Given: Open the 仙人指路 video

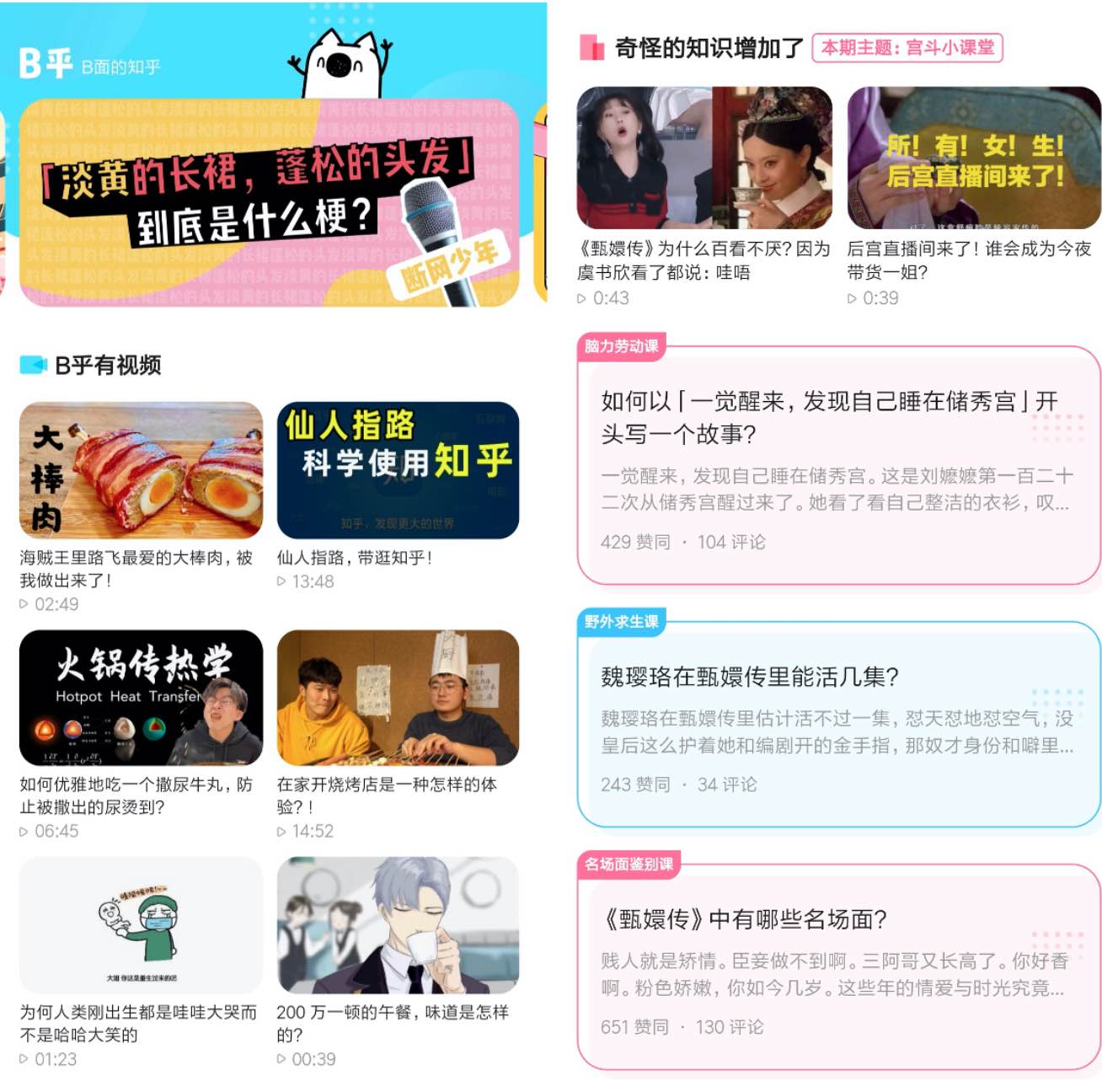Looking at the screenshot, I should [398, 470].
